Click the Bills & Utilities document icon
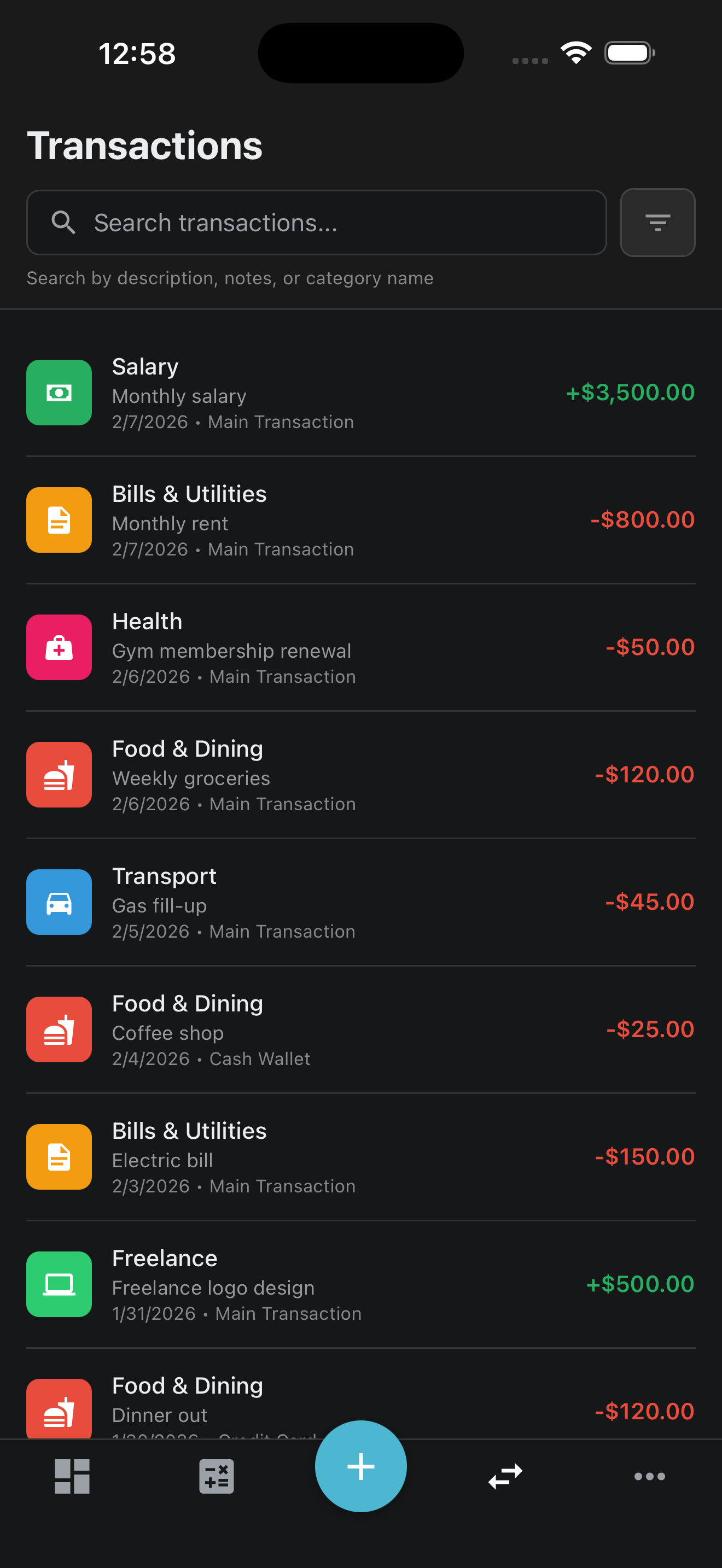Image resolution: width=722 pixels, height=1568 pixels. coord(59,520)
